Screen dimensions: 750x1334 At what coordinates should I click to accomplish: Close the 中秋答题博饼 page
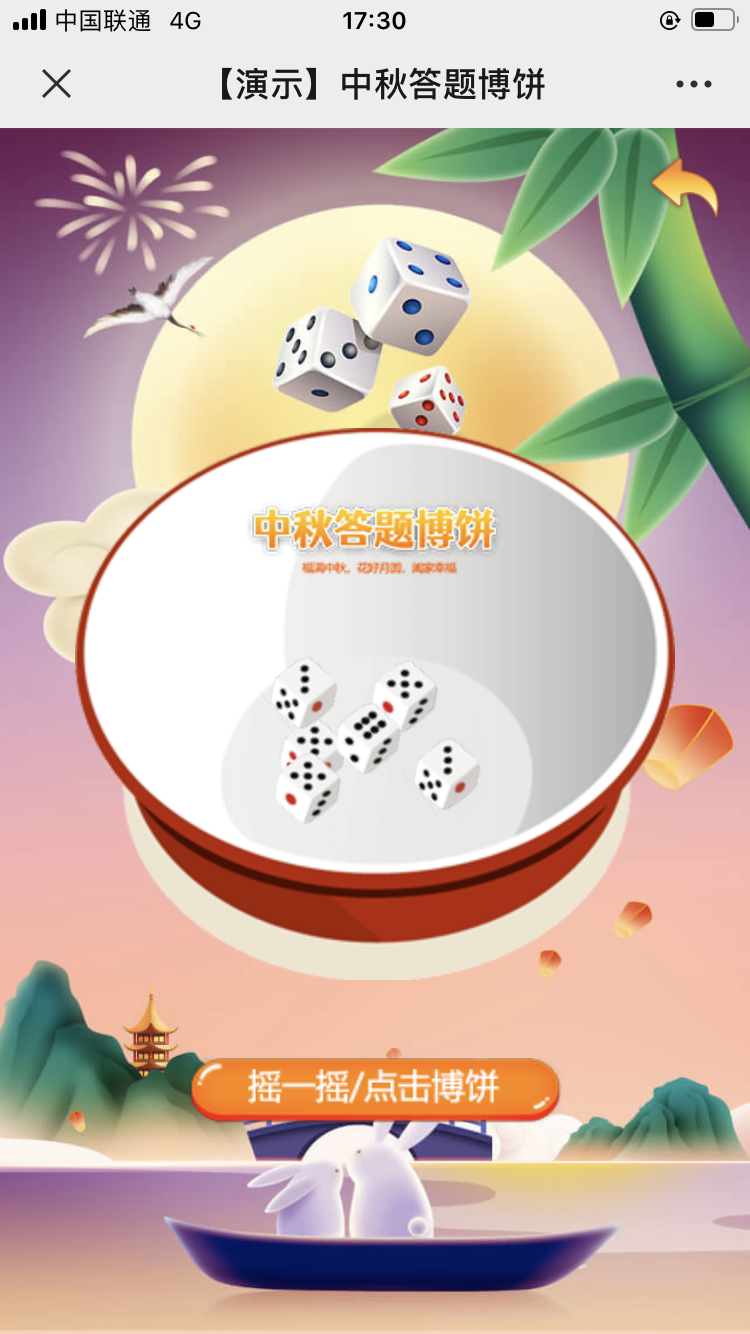point(57,84)
